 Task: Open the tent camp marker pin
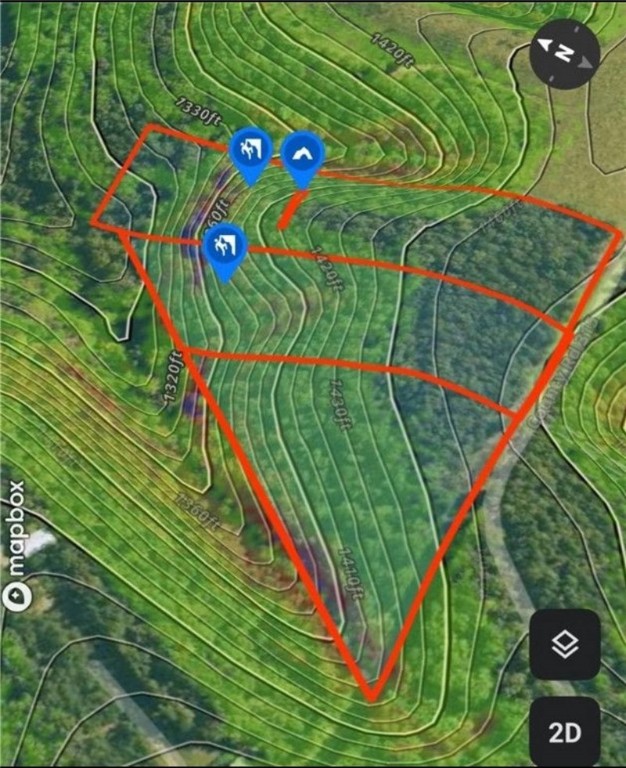point(302,155)
